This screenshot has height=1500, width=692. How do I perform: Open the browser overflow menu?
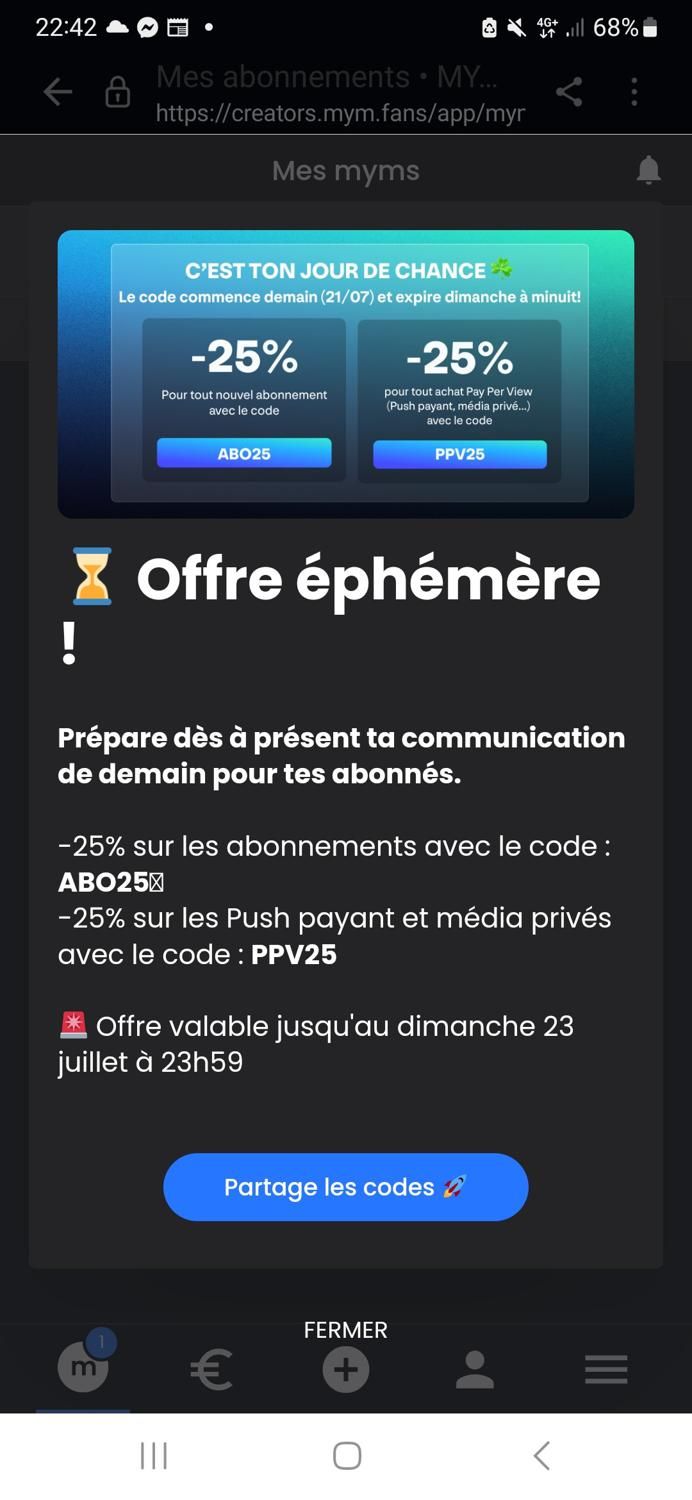tap(634, 93)
